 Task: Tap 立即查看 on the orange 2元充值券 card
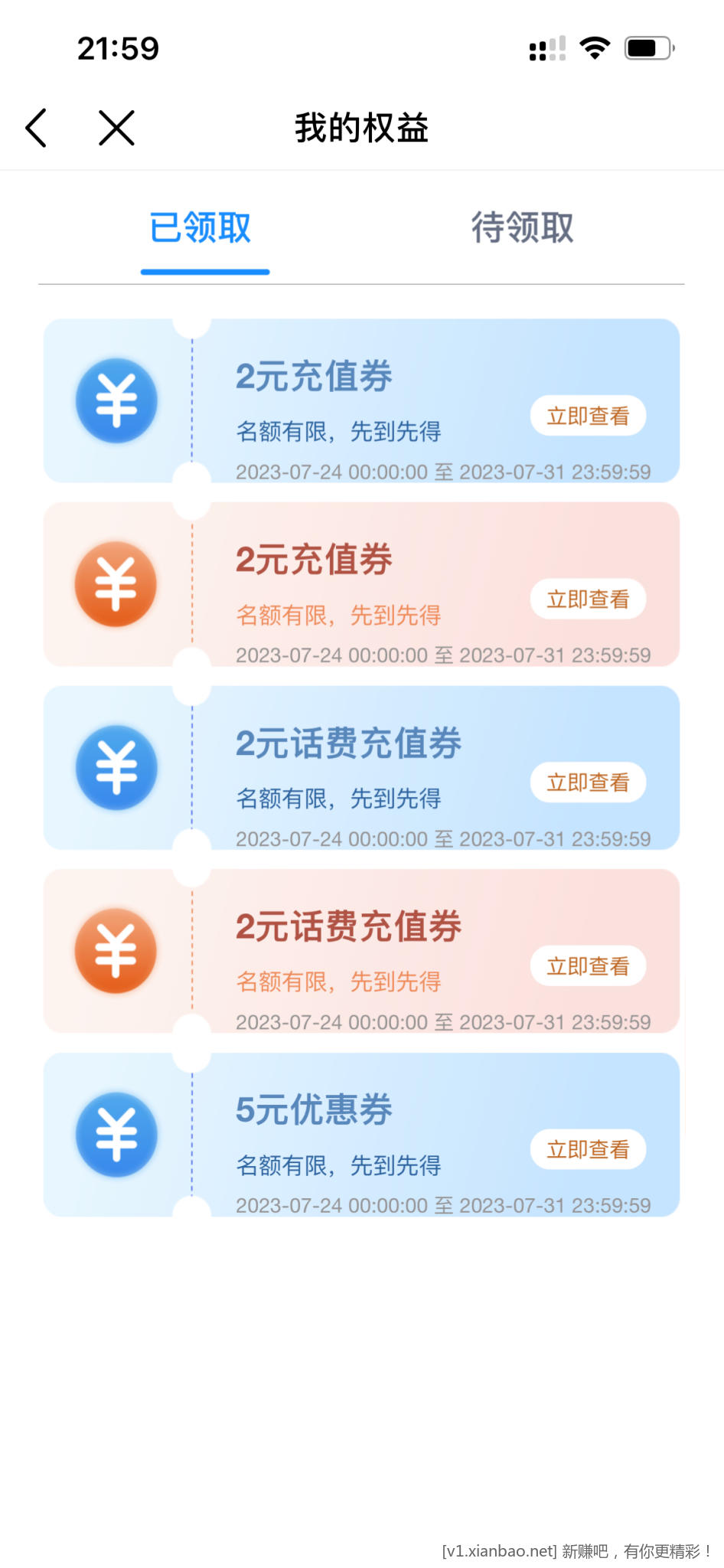point(588,599)
